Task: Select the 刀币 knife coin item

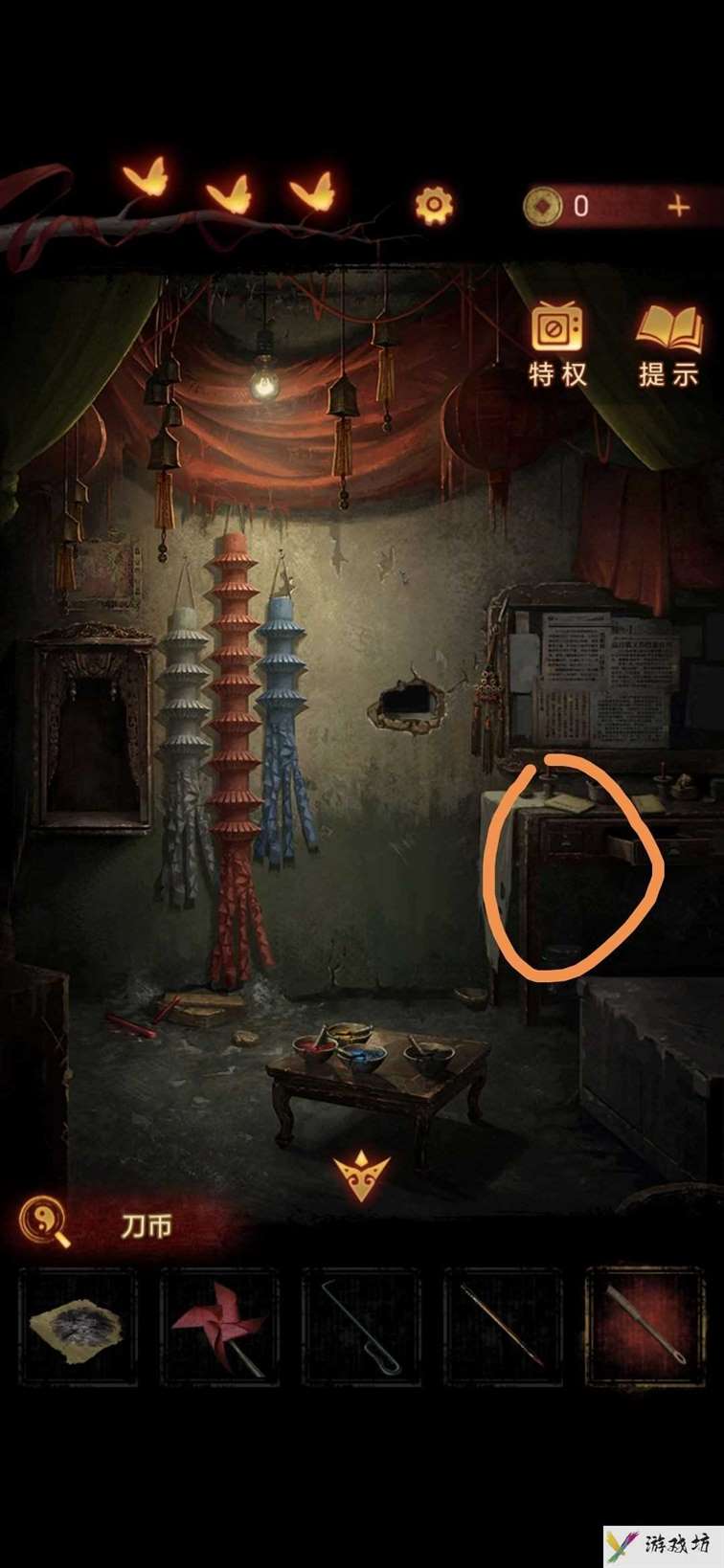Action: pos(645,1326)
